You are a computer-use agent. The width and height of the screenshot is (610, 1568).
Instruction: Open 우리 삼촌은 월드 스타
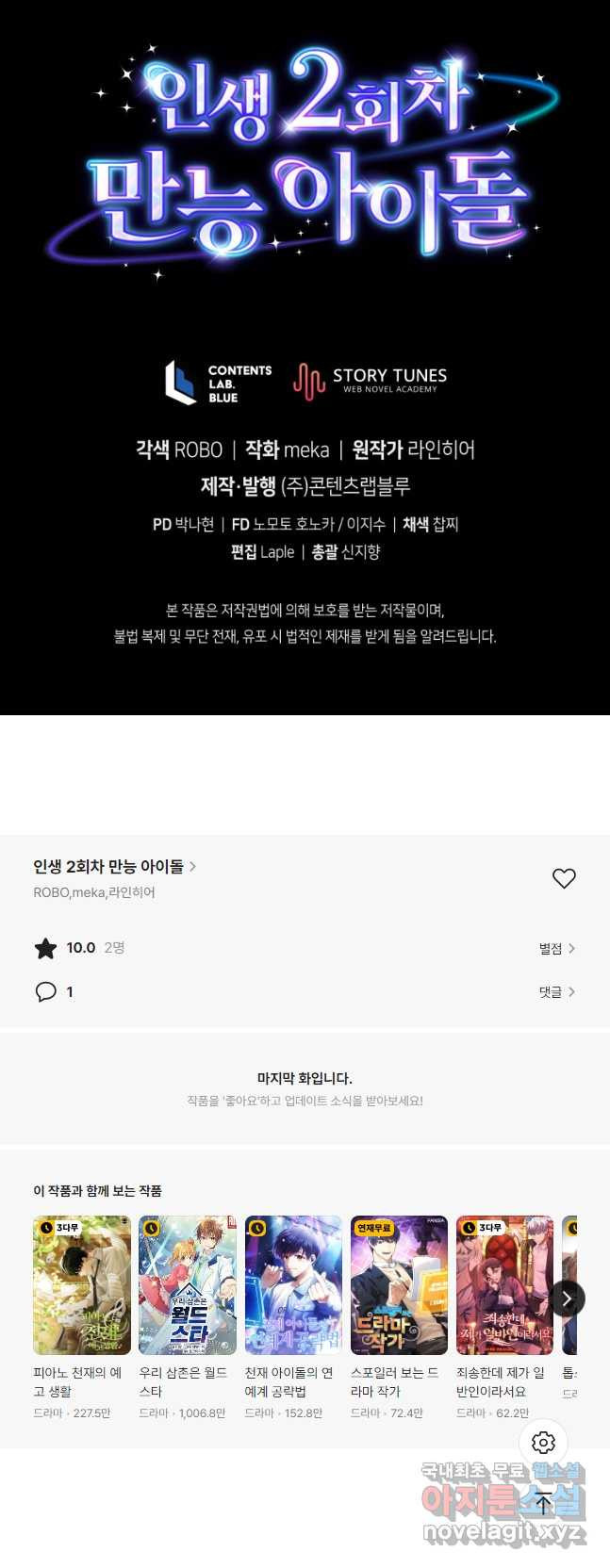[188, 1285]
